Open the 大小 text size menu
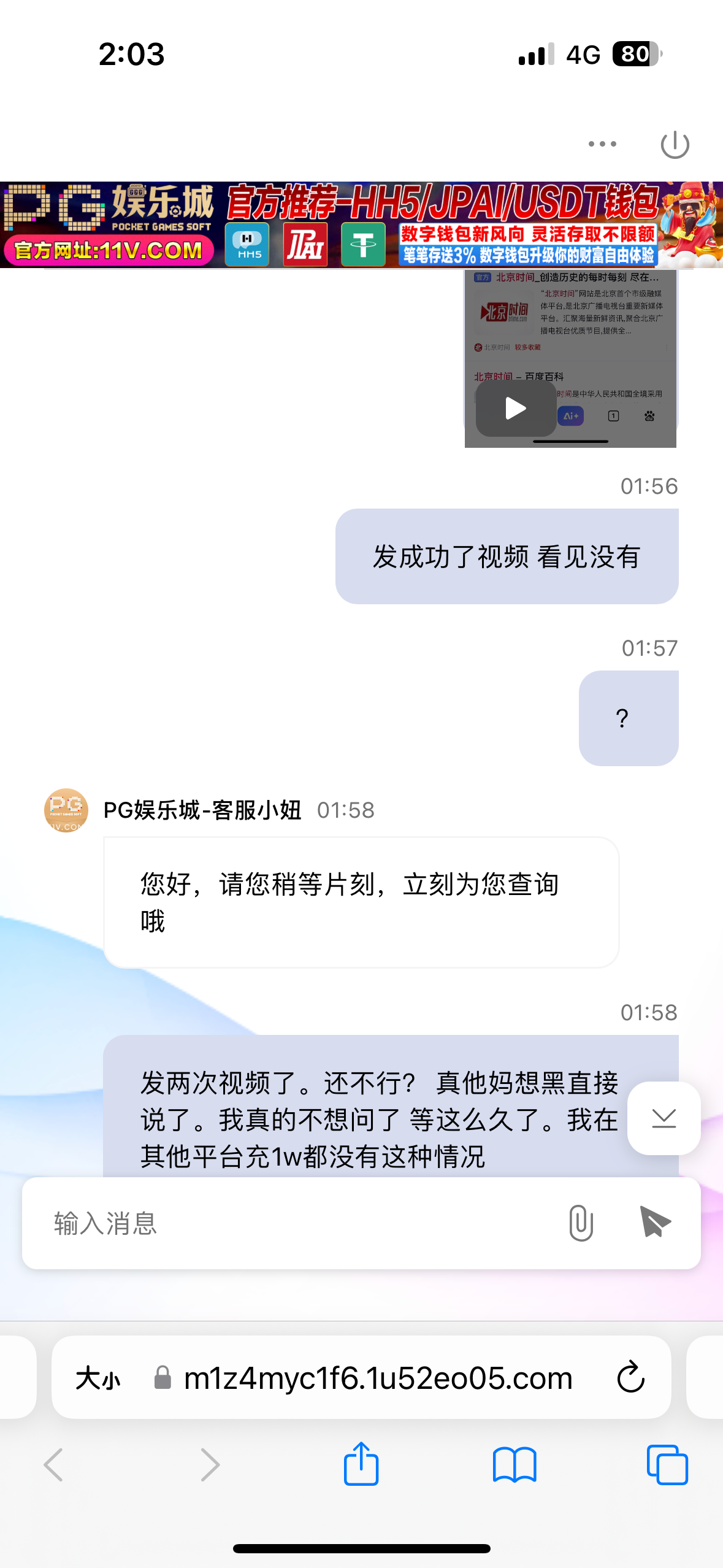Image resolution: width=723 pixels, height=1568 pixels. point(97,1378)
